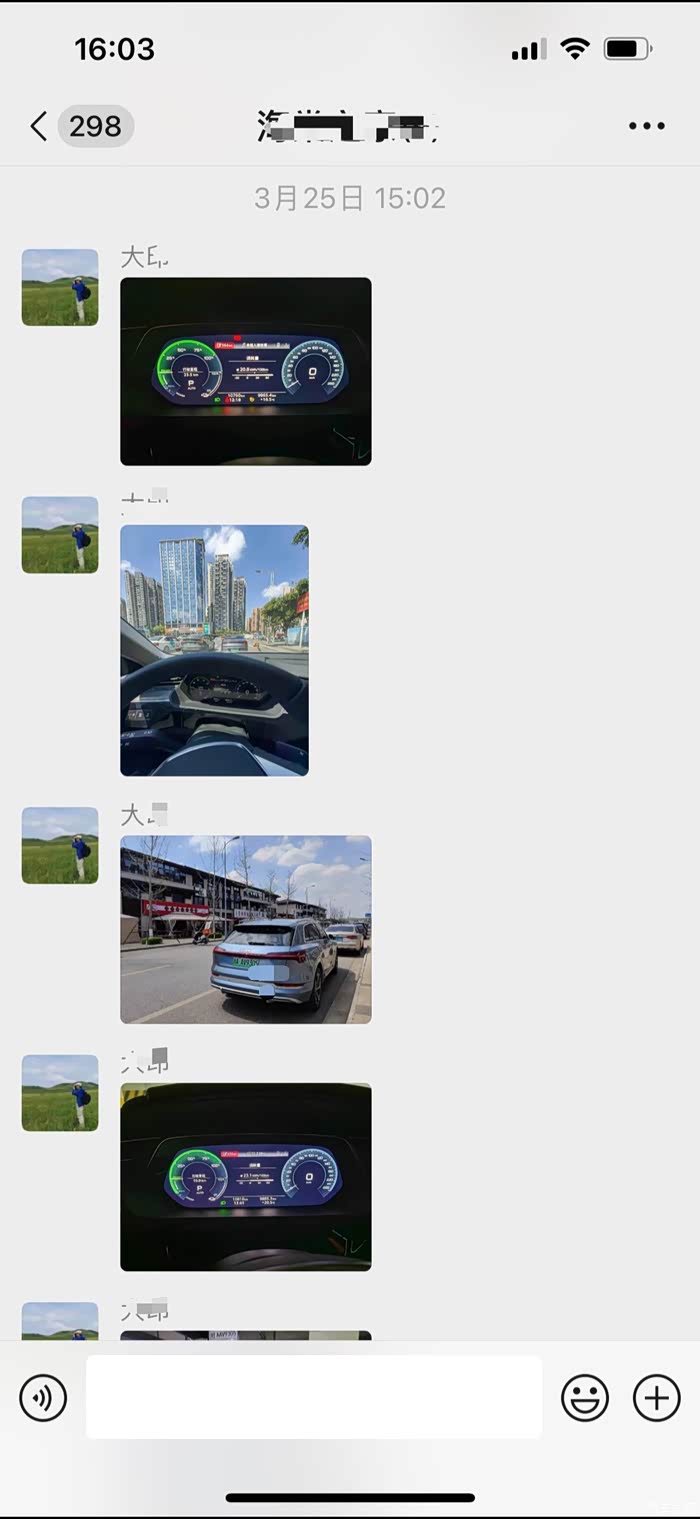
Task: View the photo of city skyscrapers
Action: pos(214,650)
